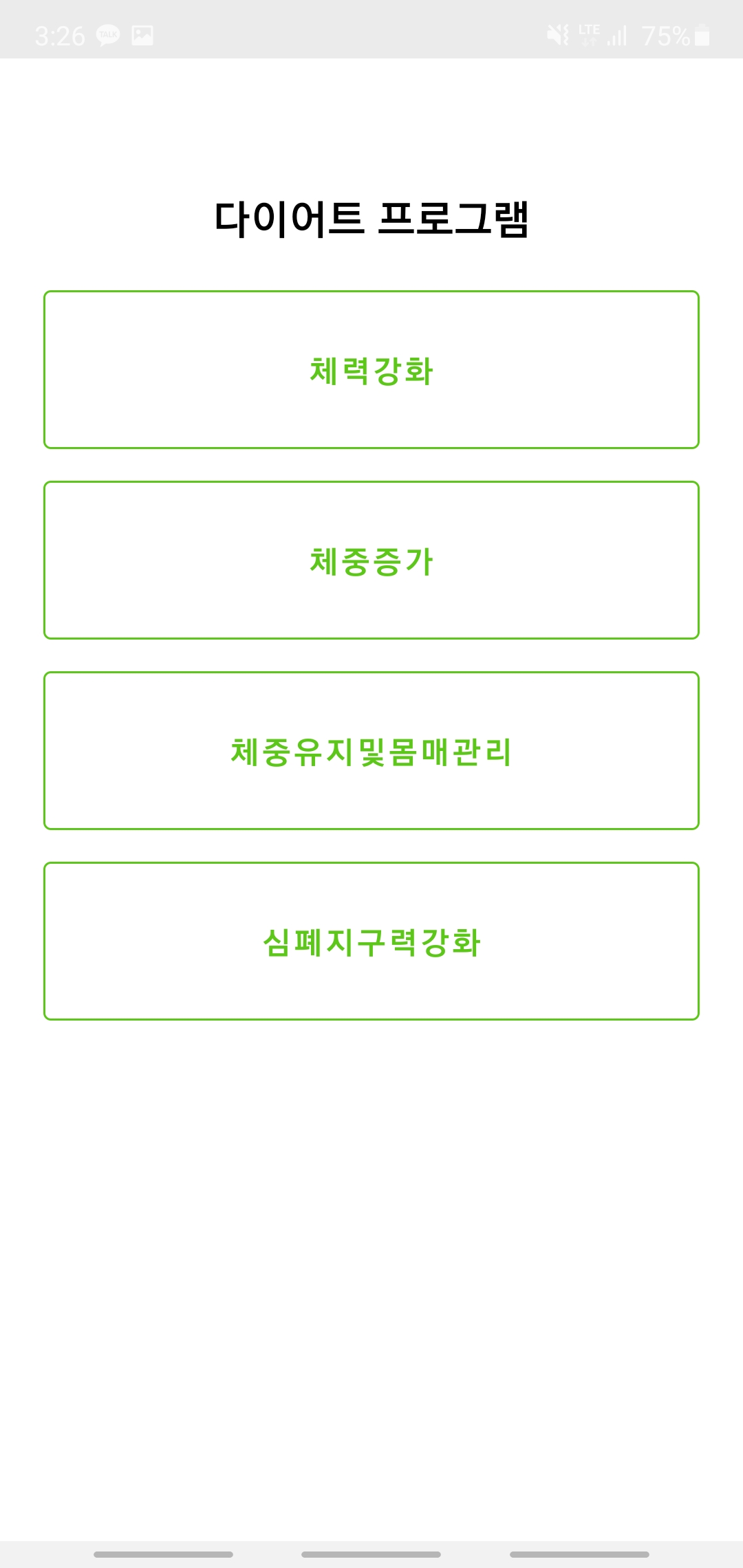The width and height of the screenshot is (743, 1568).
Task: Choose the 체중증가 program
Action: (371, 560)
